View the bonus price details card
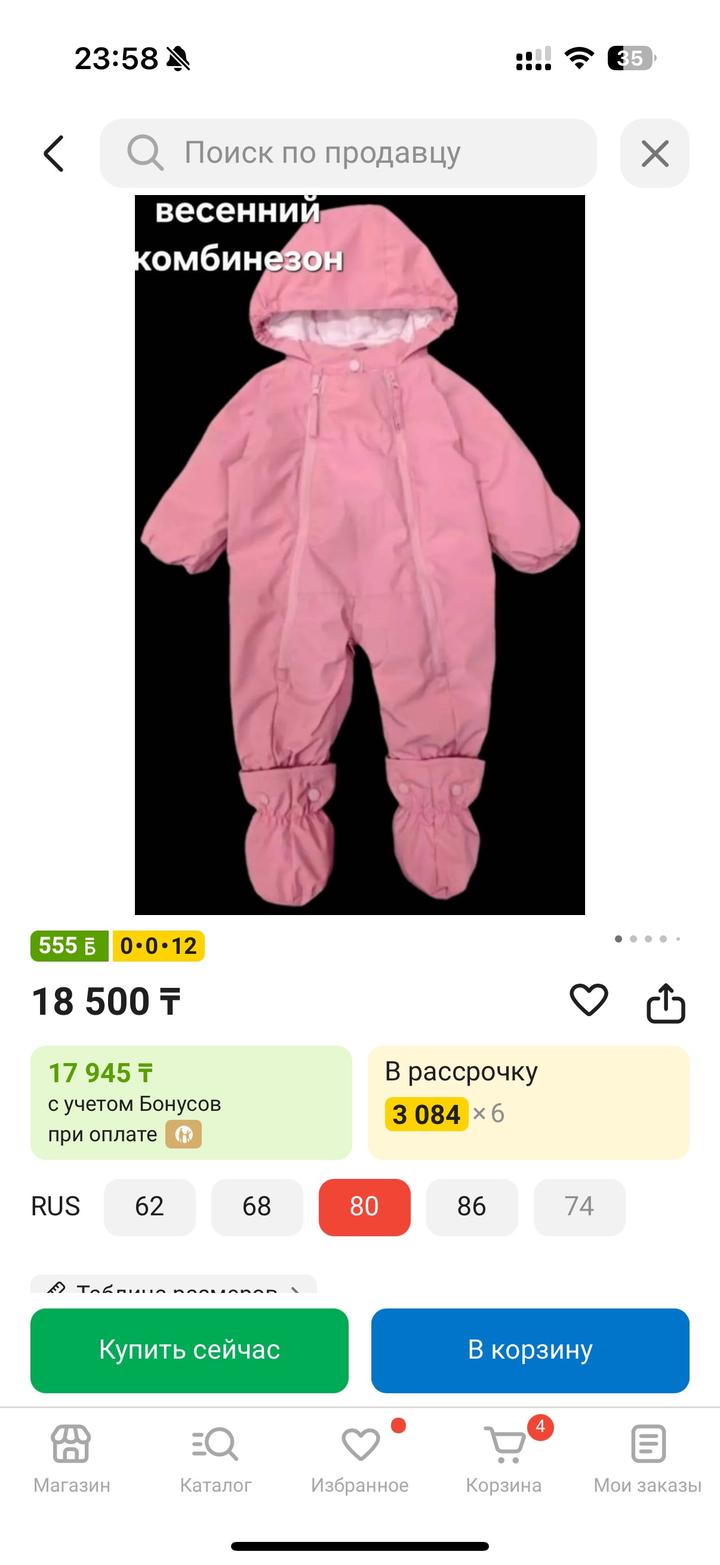 (191, 1102)
